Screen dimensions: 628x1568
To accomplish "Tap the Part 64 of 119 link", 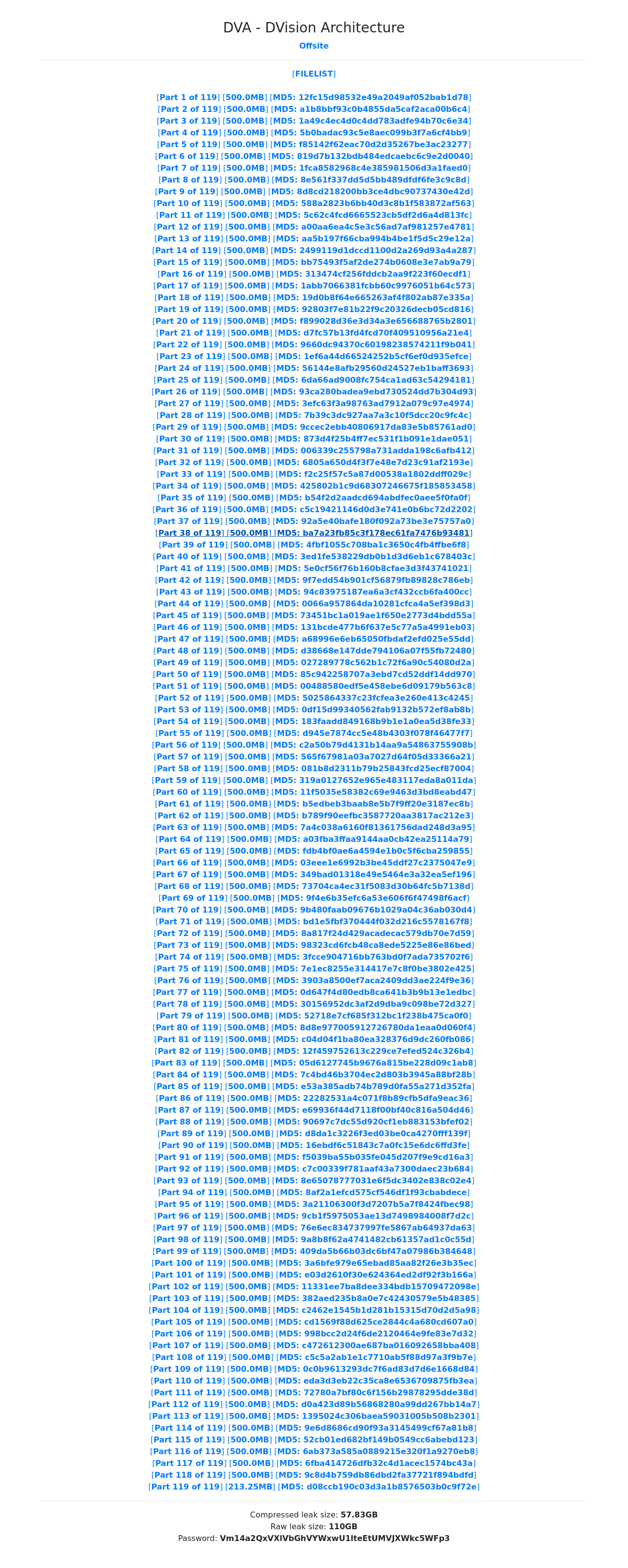I will [x=190, y=839].
